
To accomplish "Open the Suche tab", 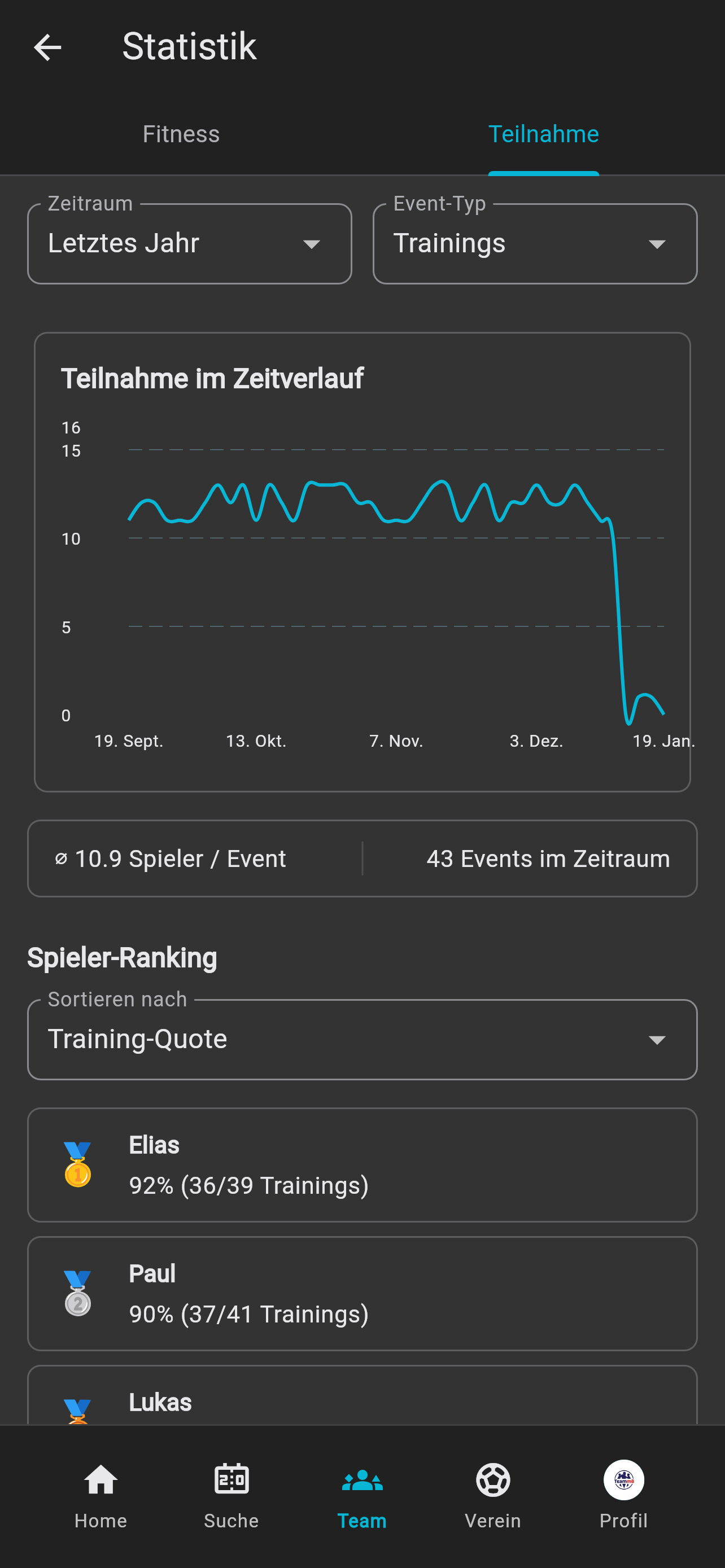I will [x=232, y=1496].
